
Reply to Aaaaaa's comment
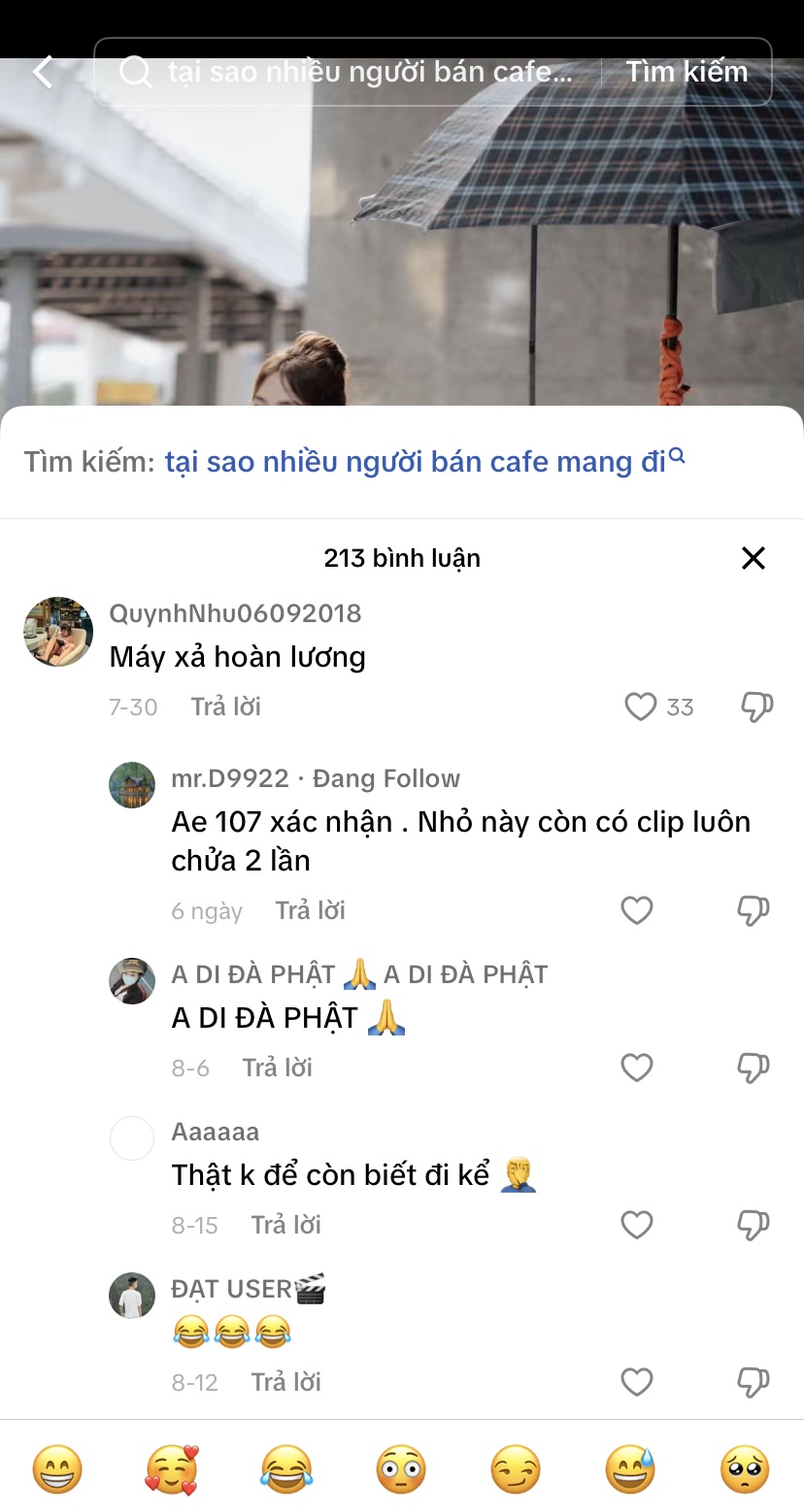point(285,1225)
